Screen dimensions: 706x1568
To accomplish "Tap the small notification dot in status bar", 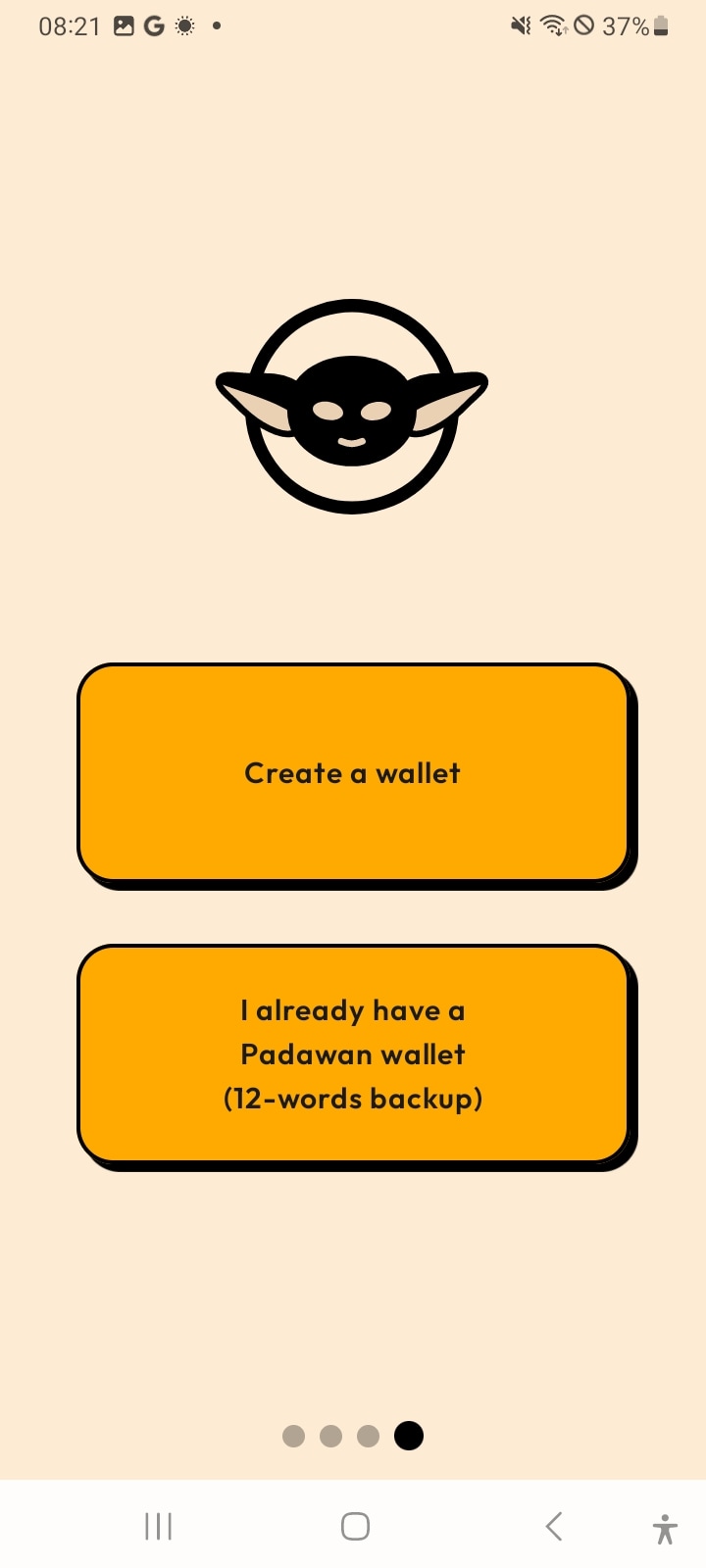I will click(216, 26).
